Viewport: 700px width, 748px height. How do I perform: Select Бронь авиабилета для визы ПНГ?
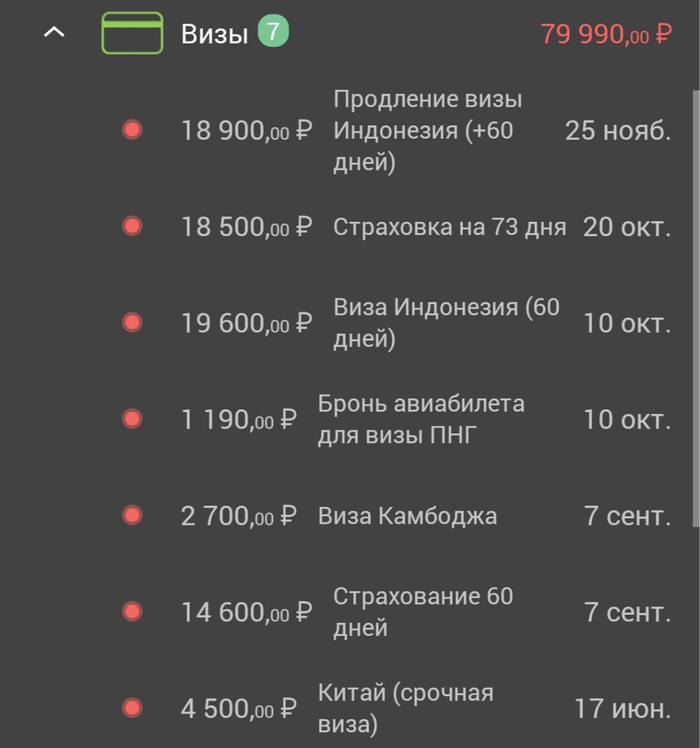tap(421, 419)
